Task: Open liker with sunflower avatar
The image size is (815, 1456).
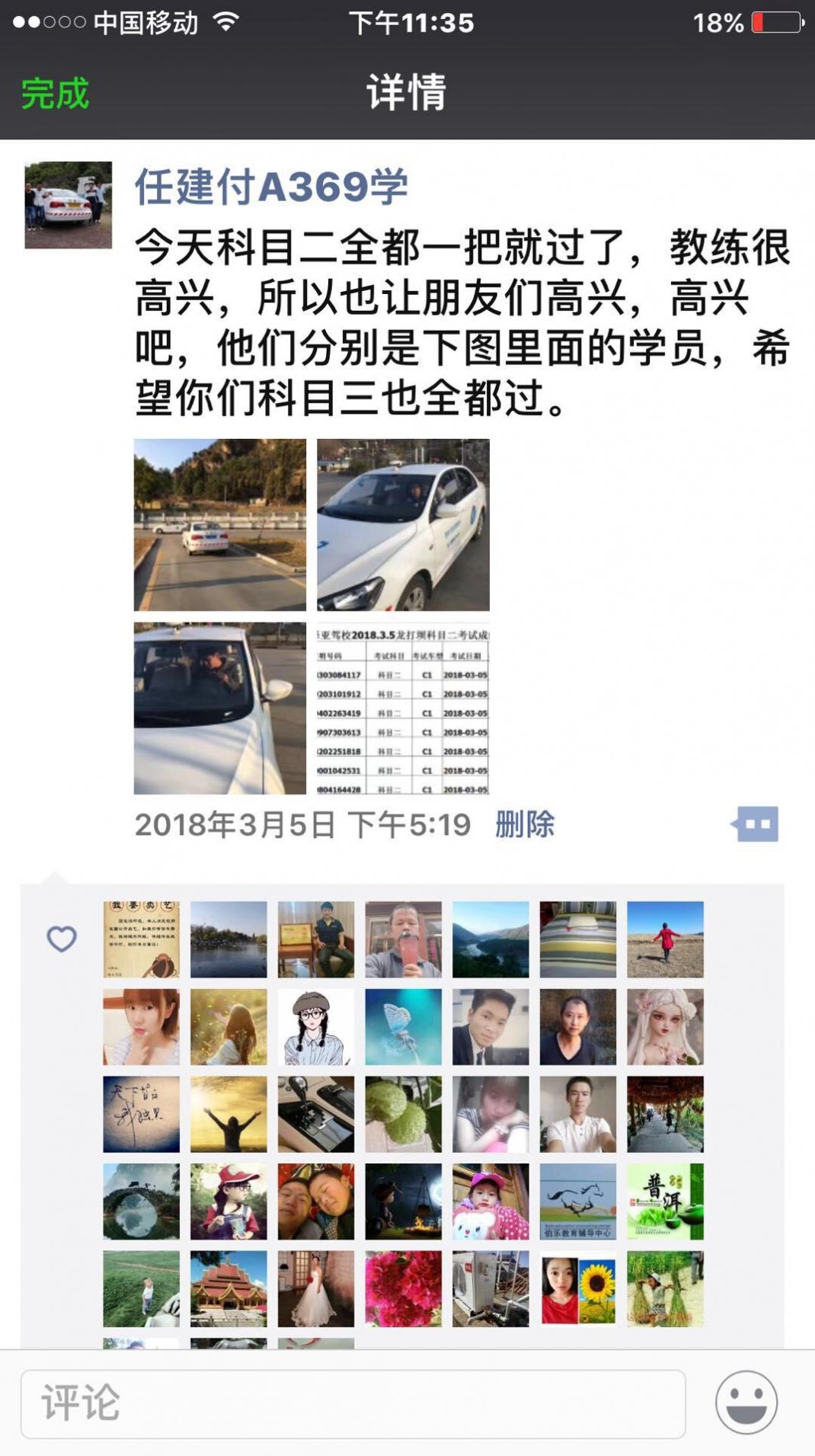Action: (x=578, y=1289)
